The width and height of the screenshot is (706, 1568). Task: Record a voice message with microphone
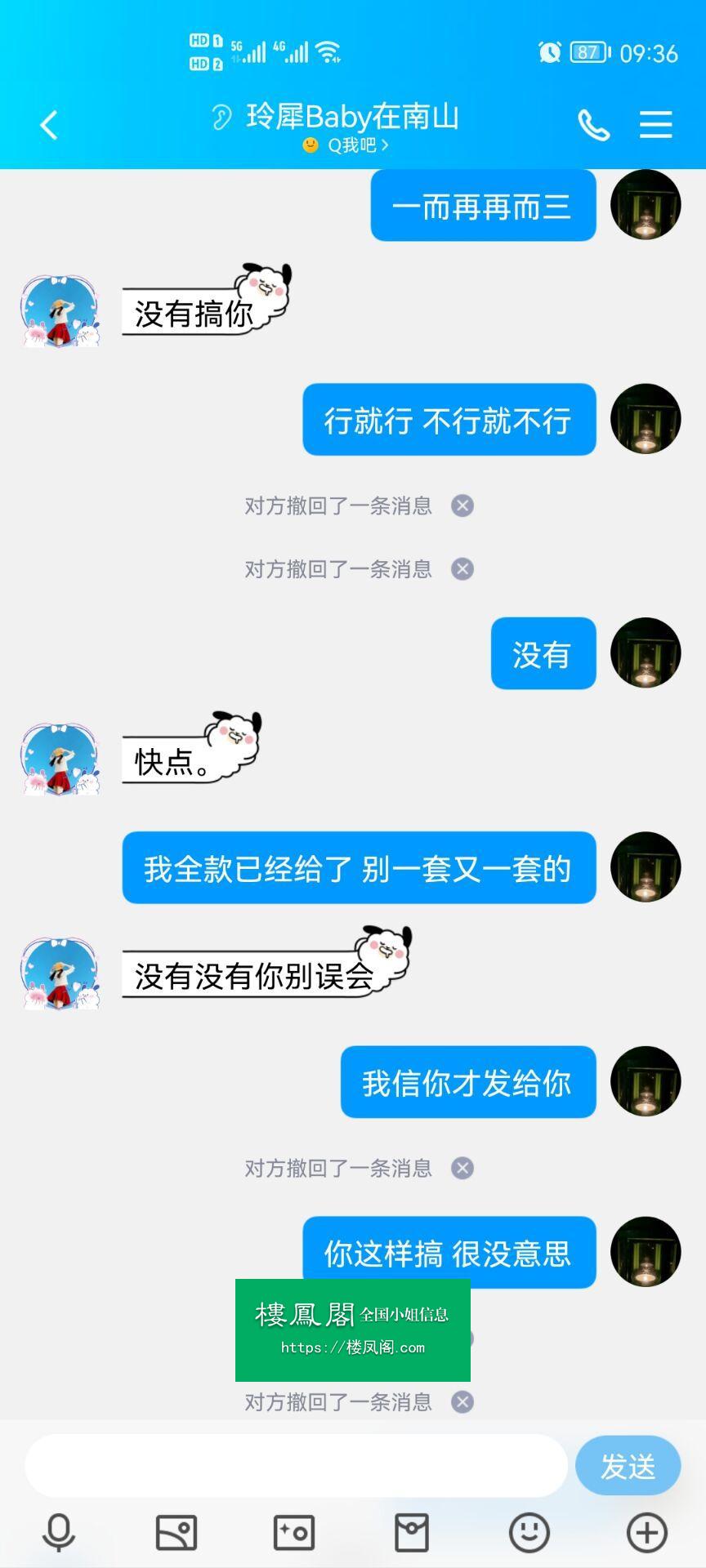tap(59, 1532)
